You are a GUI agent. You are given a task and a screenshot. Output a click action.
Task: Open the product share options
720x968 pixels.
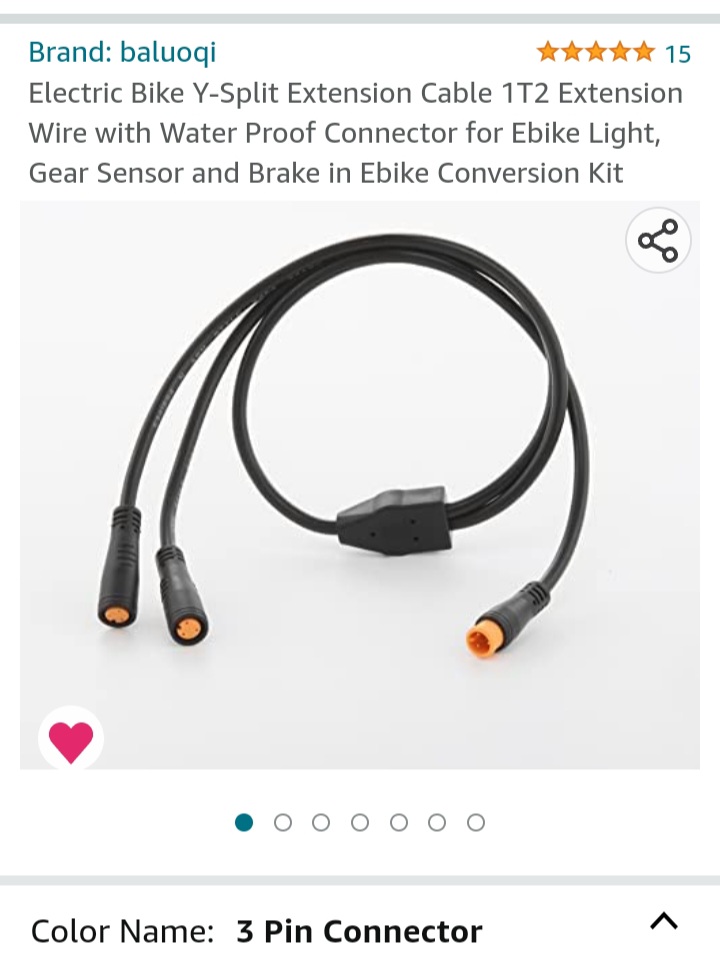pyautogui.click(x=655, y=238)
